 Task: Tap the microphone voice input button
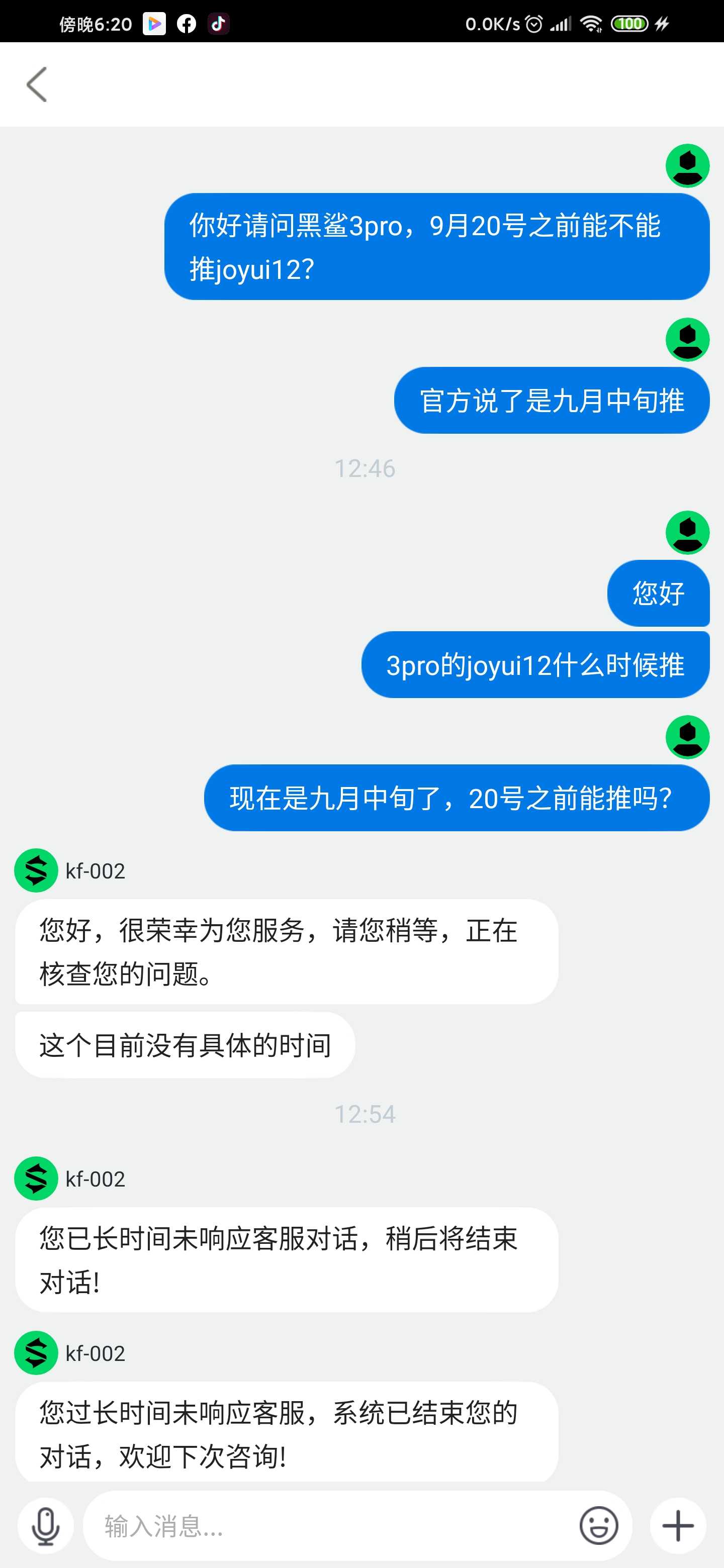[46, 1525]
